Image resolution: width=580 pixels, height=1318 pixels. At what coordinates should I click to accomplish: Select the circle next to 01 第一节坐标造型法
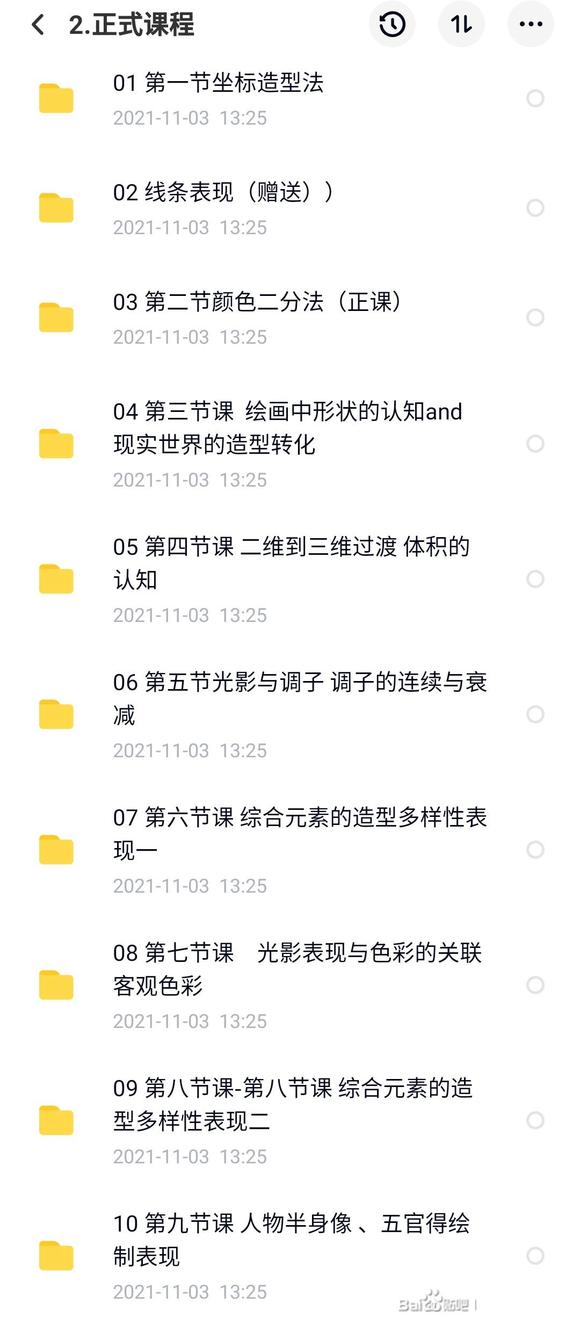535,98
